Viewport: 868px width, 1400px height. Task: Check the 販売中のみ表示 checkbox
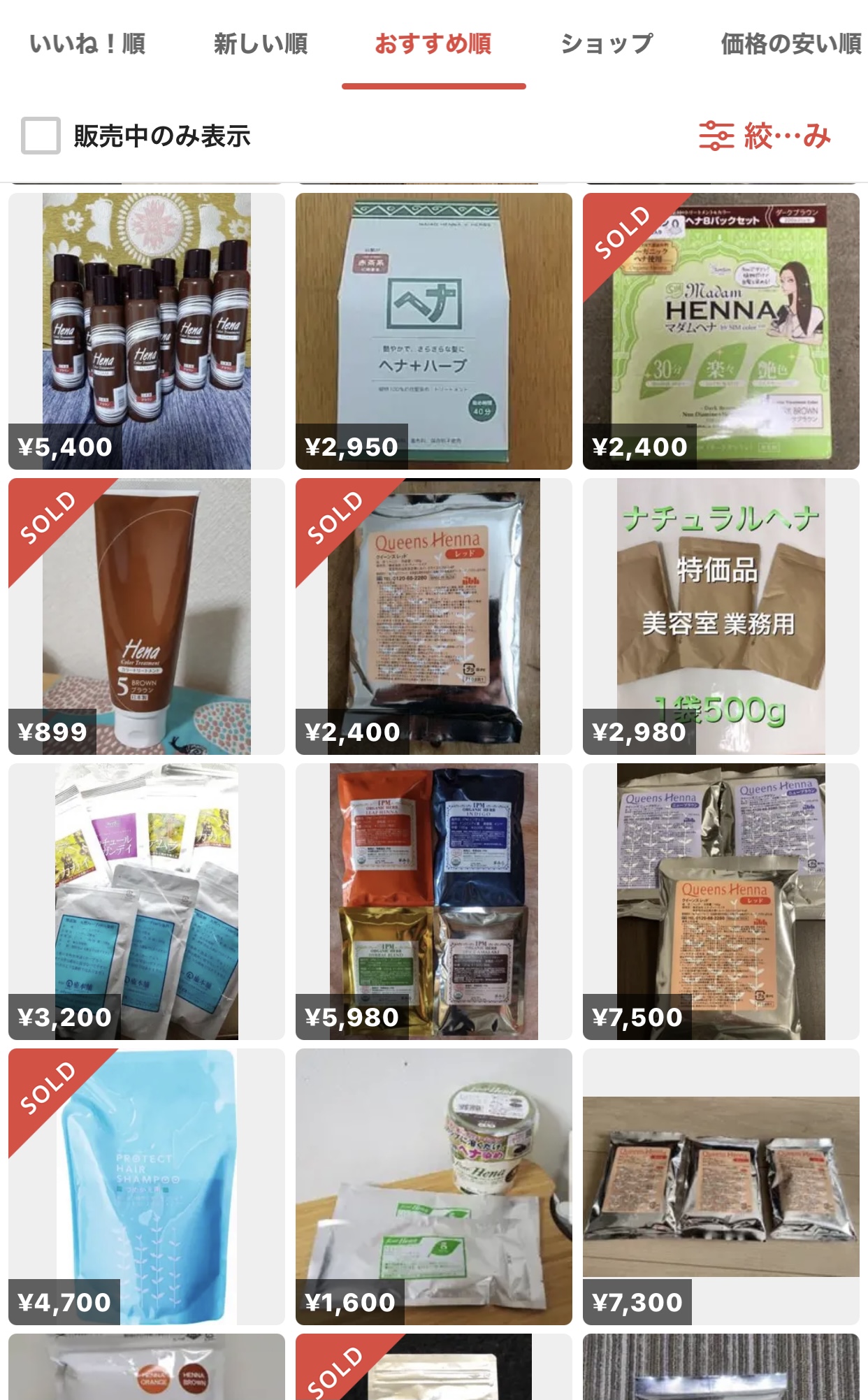(41, 136)
